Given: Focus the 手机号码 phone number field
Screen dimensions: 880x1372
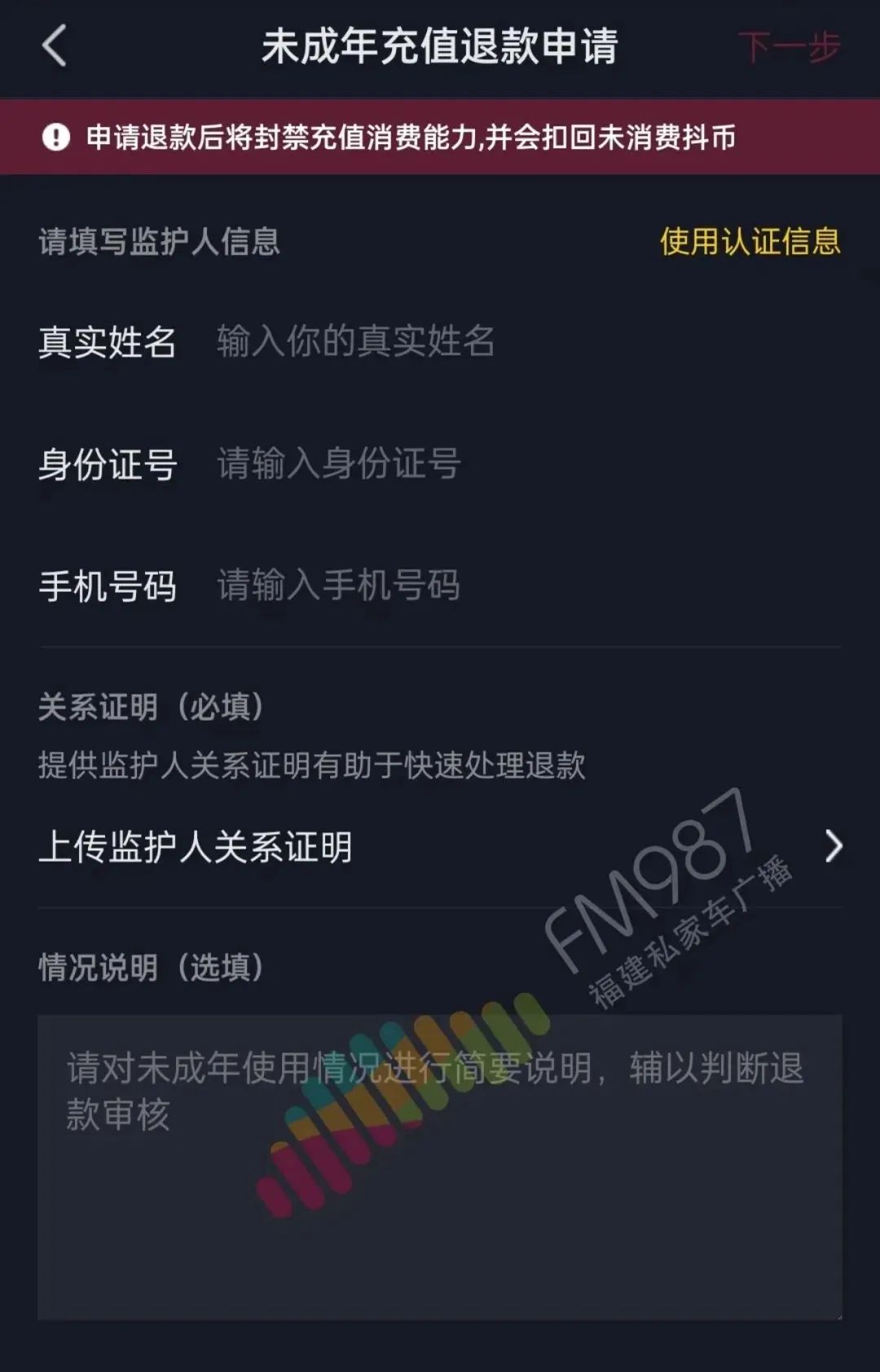Looking at the screenshot, I should click(x=521, y=585).
